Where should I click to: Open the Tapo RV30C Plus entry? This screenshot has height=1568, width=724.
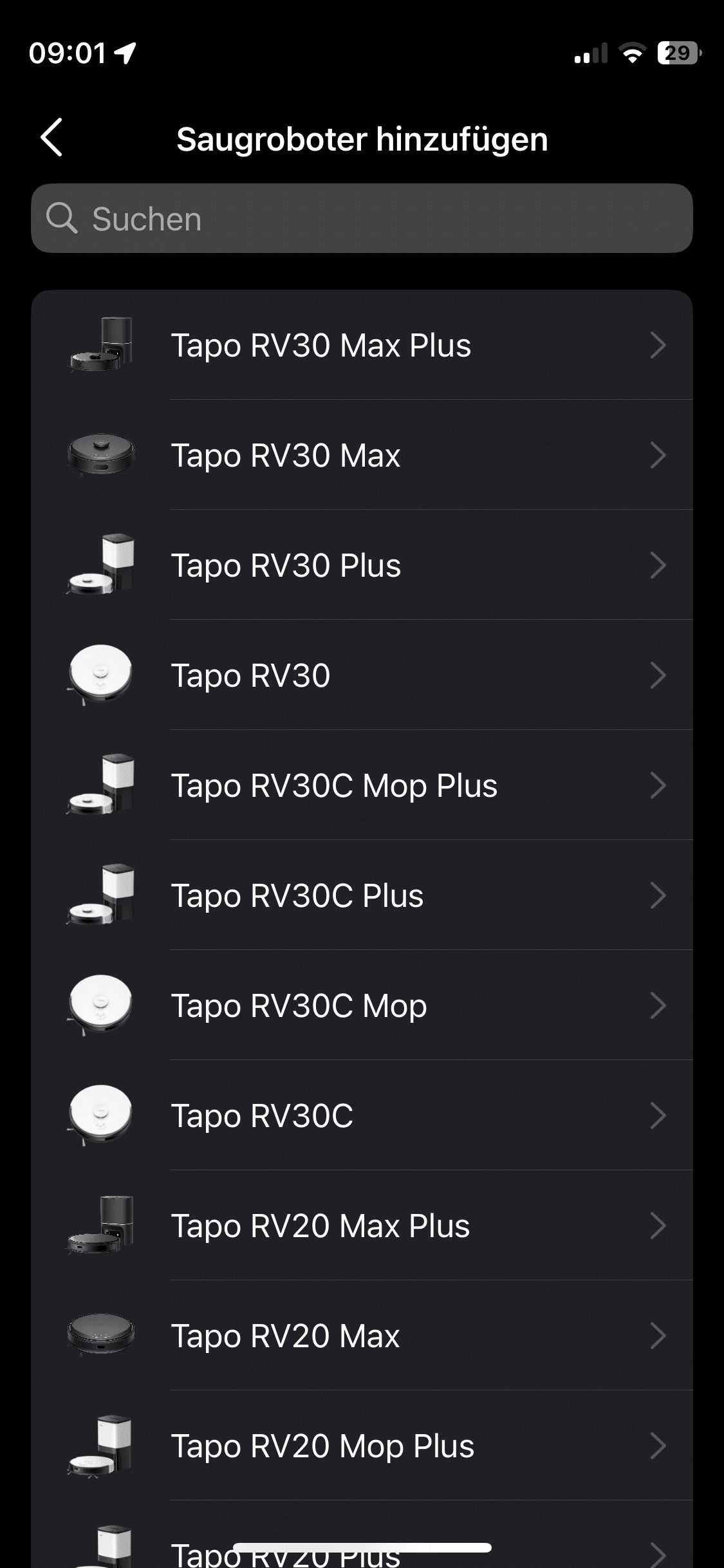coord(362,896)
